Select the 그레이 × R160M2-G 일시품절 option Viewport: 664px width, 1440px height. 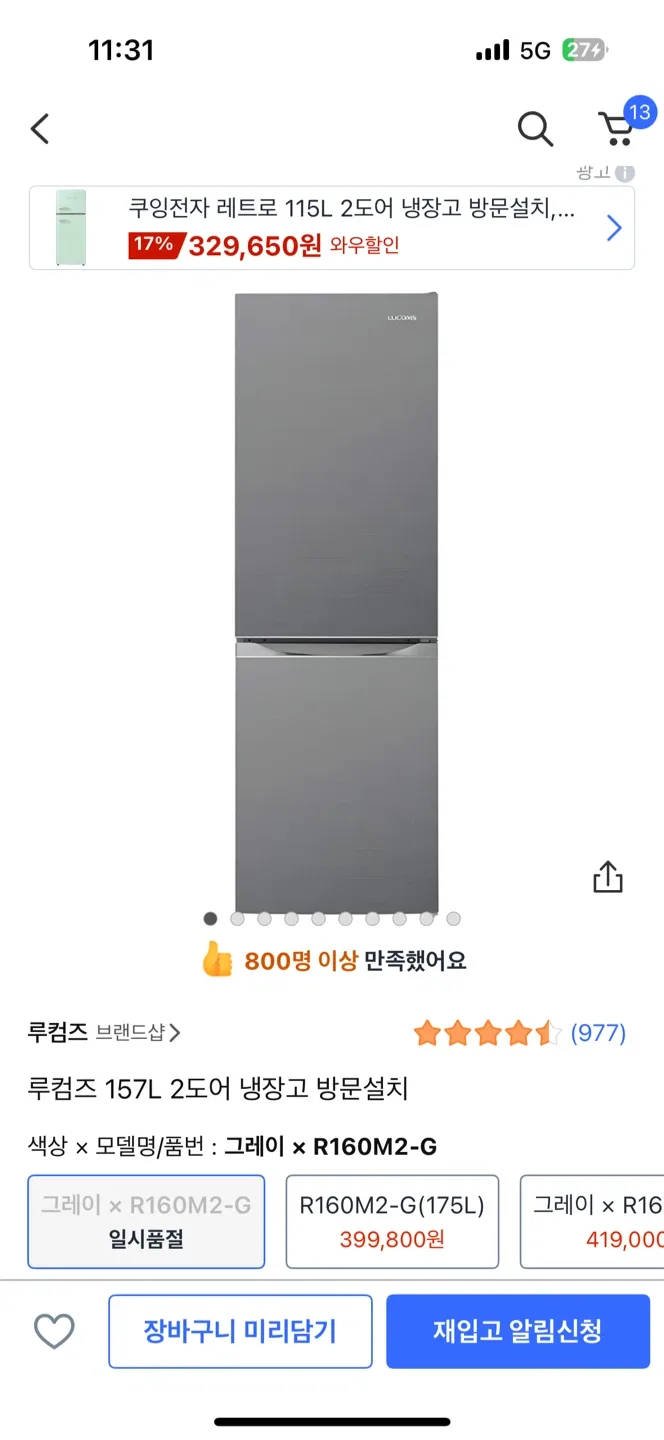146,1221
